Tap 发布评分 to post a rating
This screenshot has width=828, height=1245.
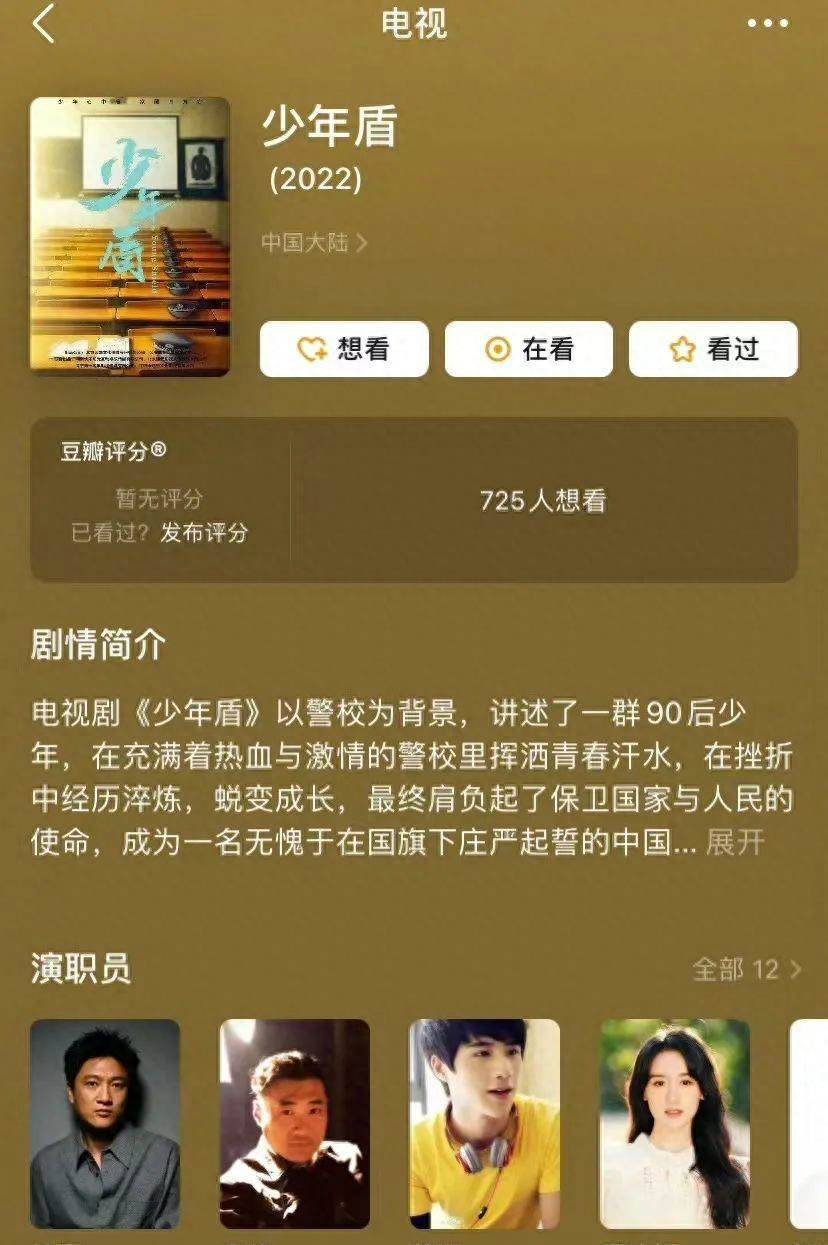click(204, 533)
